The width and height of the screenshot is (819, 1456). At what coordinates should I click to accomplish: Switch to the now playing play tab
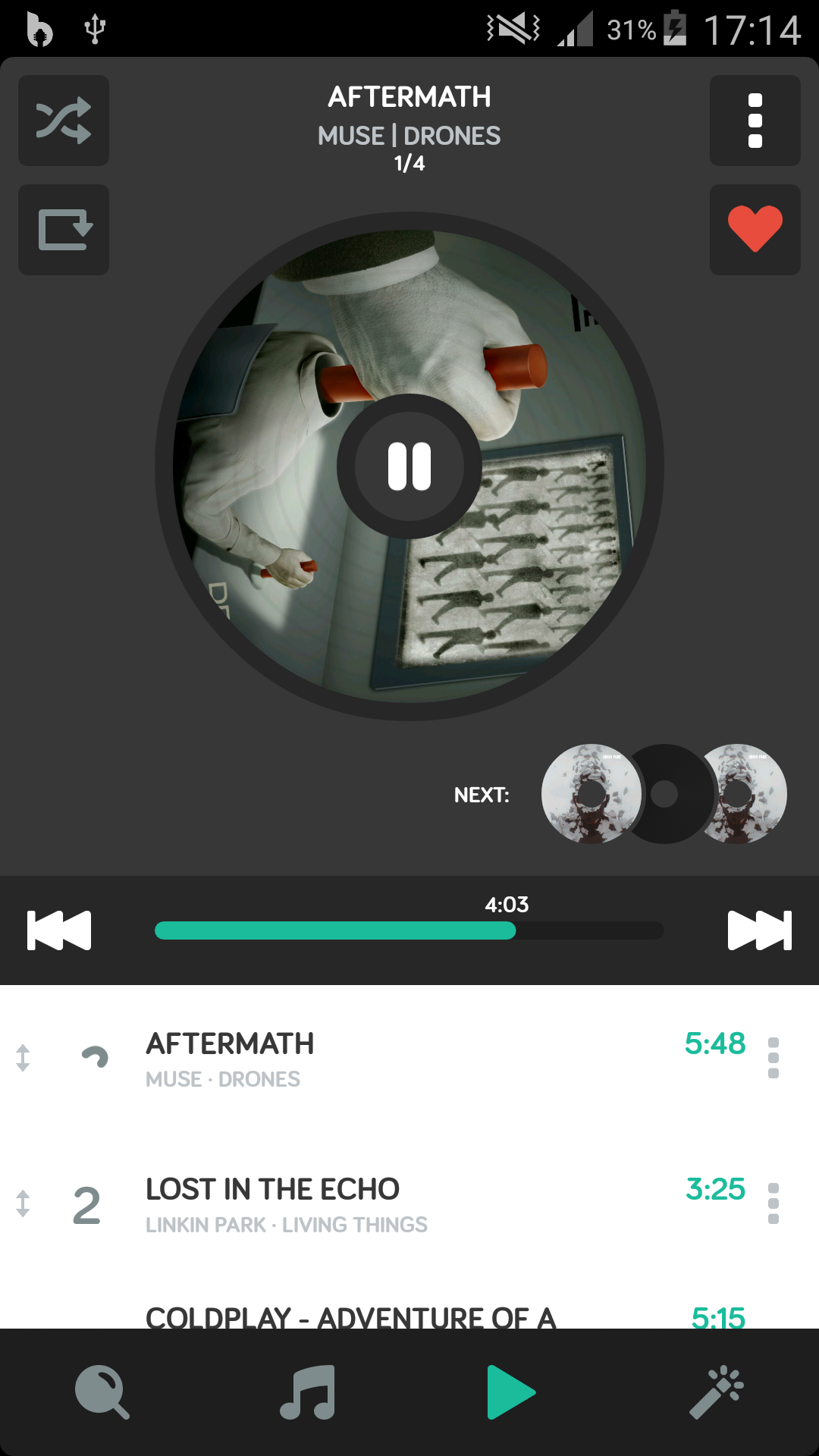512,1392
